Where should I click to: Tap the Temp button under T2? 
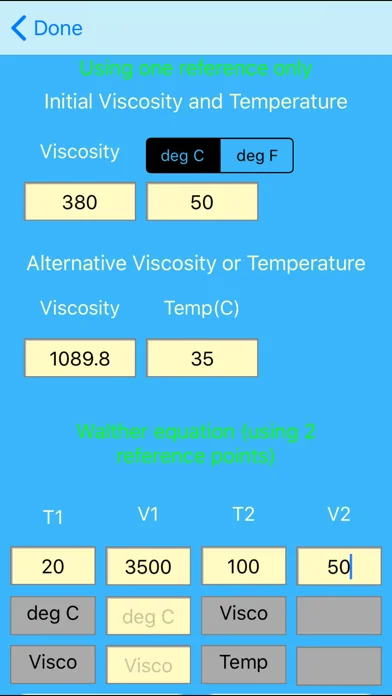(244, 664)
